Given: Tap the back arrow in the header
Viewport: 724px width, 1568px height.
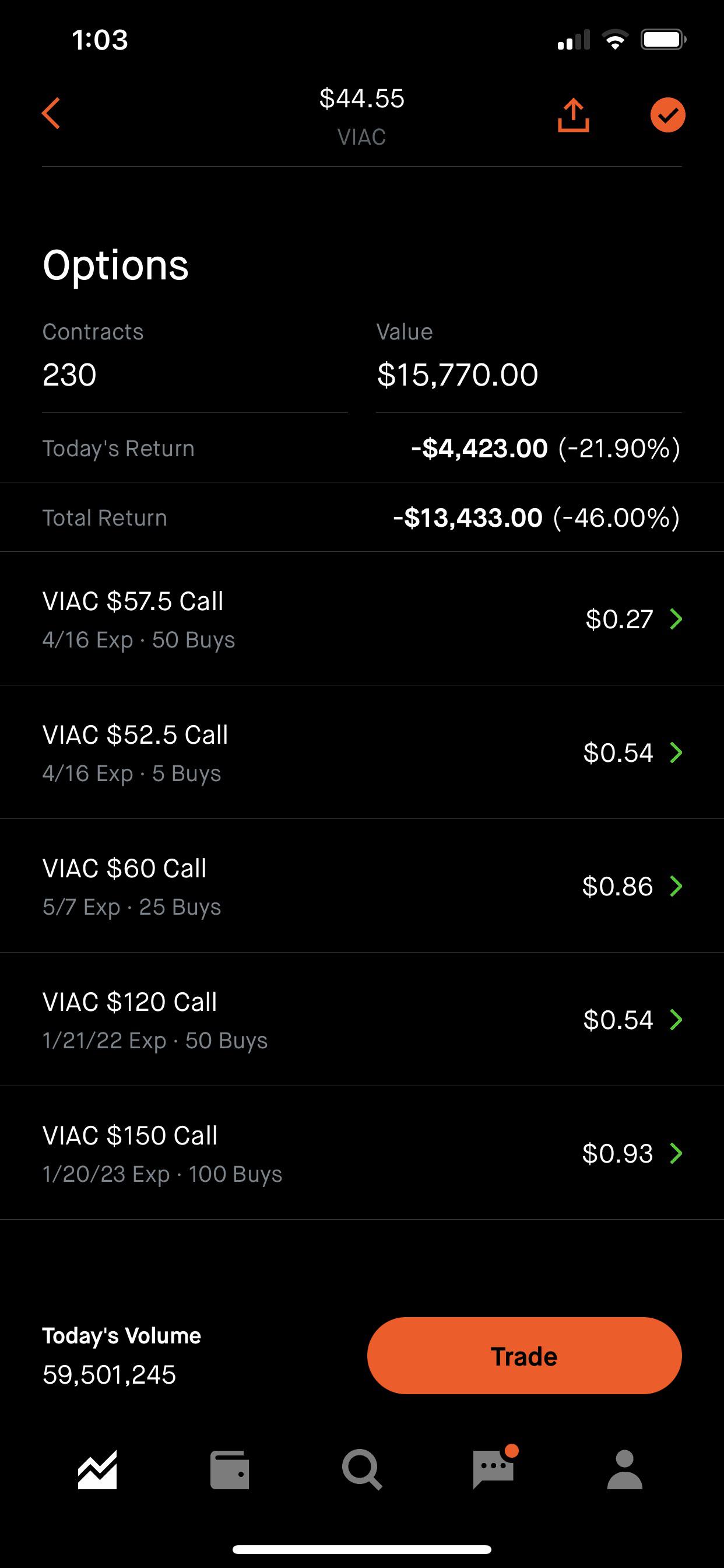Looking at the screenshot, I should click(51, 113).
